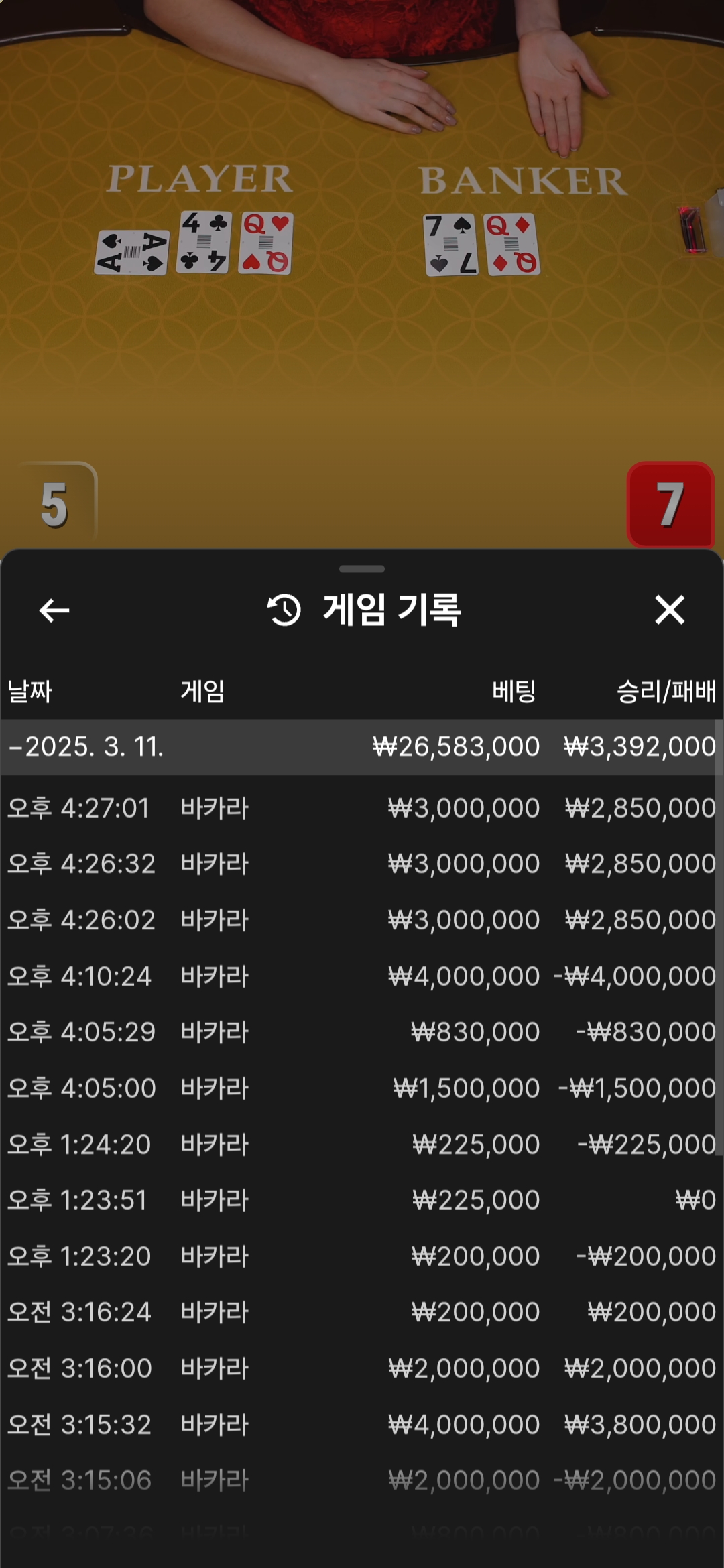Open the 오후 4:26:02 baccarat record
This screenshot has width=724, height=1568.
pyautogui.click(x=362, y=920)
